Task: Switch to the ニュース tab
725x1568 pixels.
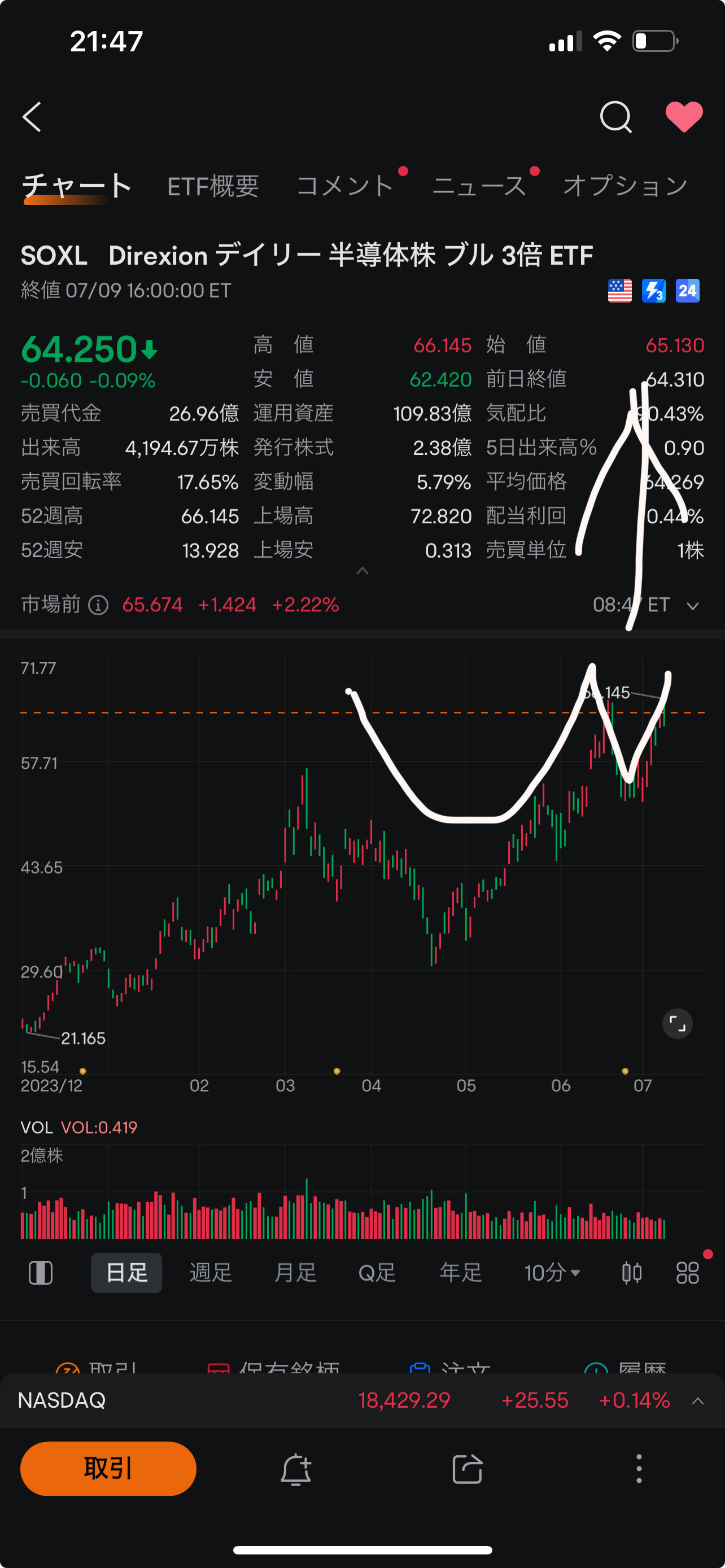Action: pyautogui.click(x=481, y=186)
